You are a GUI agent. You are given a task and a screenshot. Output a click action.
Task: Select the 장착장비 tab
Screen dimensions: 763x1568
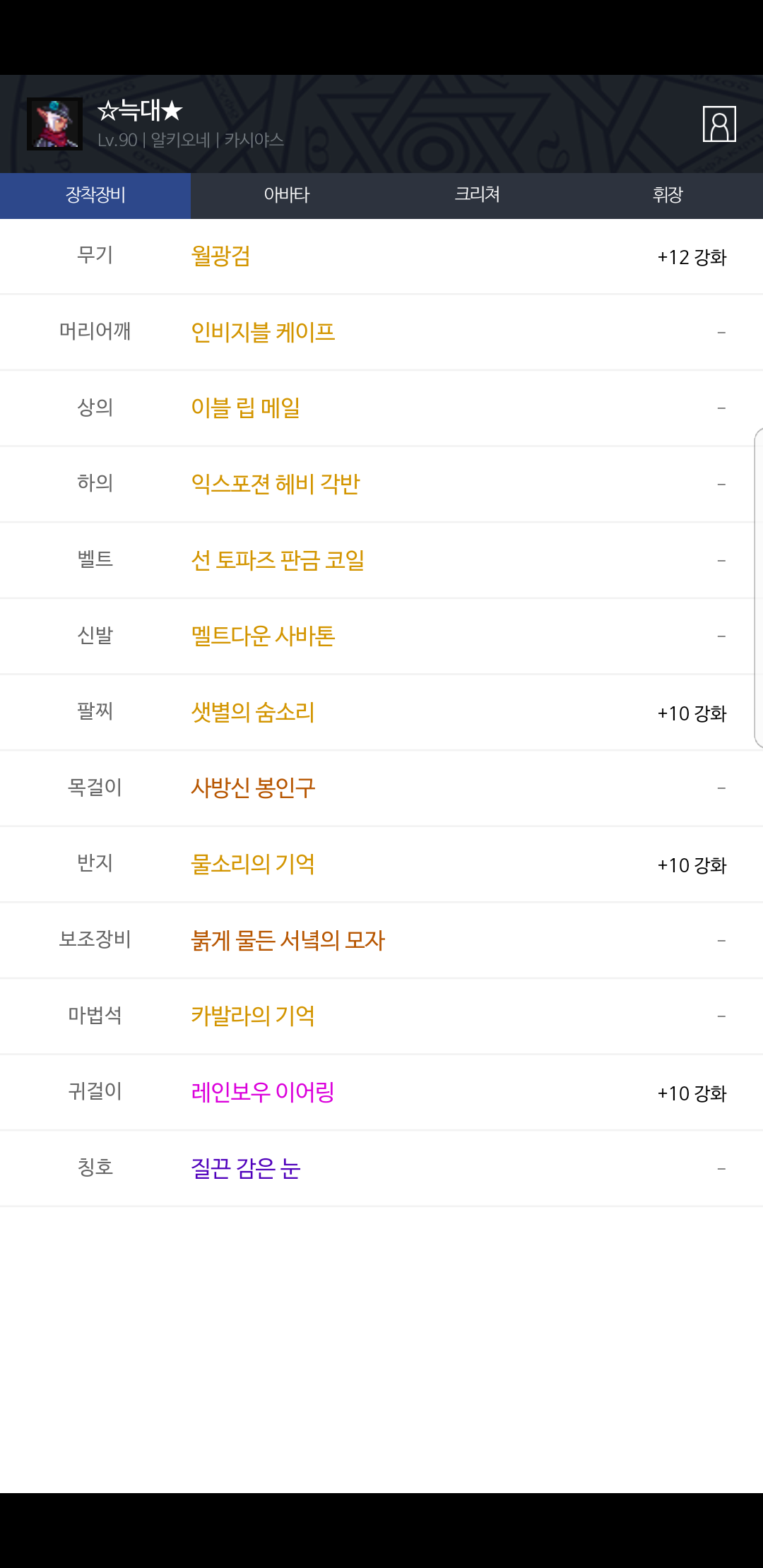point(95,195)
